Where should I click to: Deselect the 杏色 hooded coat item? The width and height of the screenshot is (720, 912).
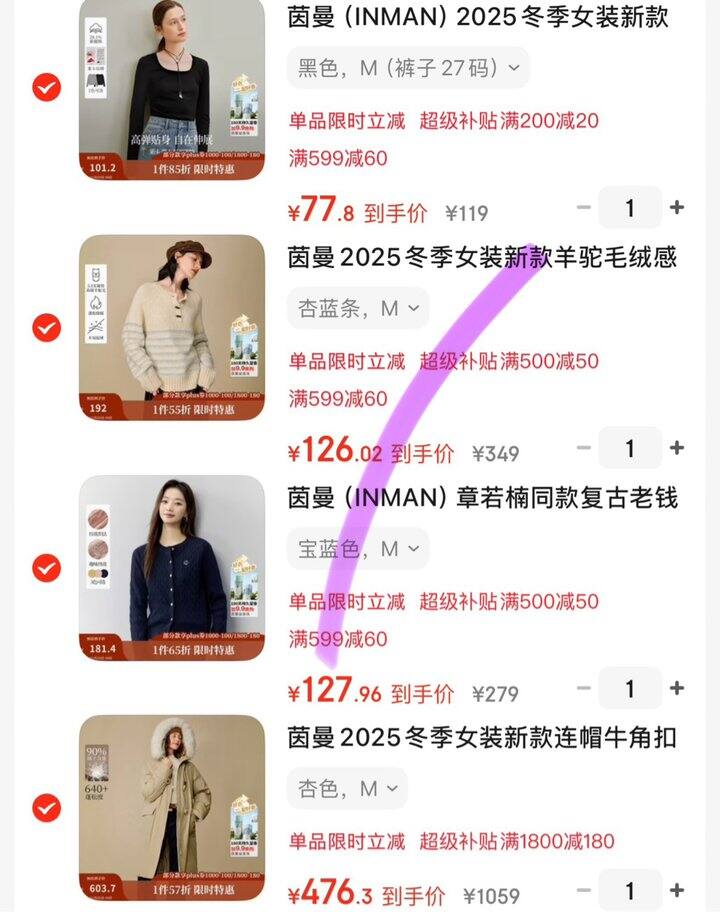(x=46, y=808)
